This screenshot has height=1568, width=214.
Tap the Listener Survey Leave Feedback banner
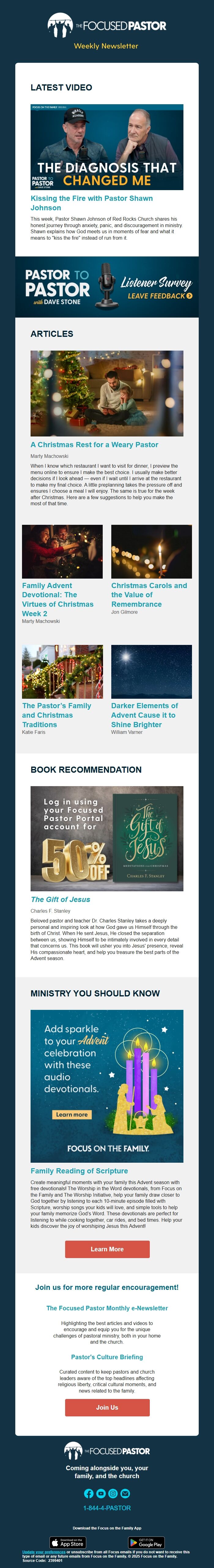107,287
